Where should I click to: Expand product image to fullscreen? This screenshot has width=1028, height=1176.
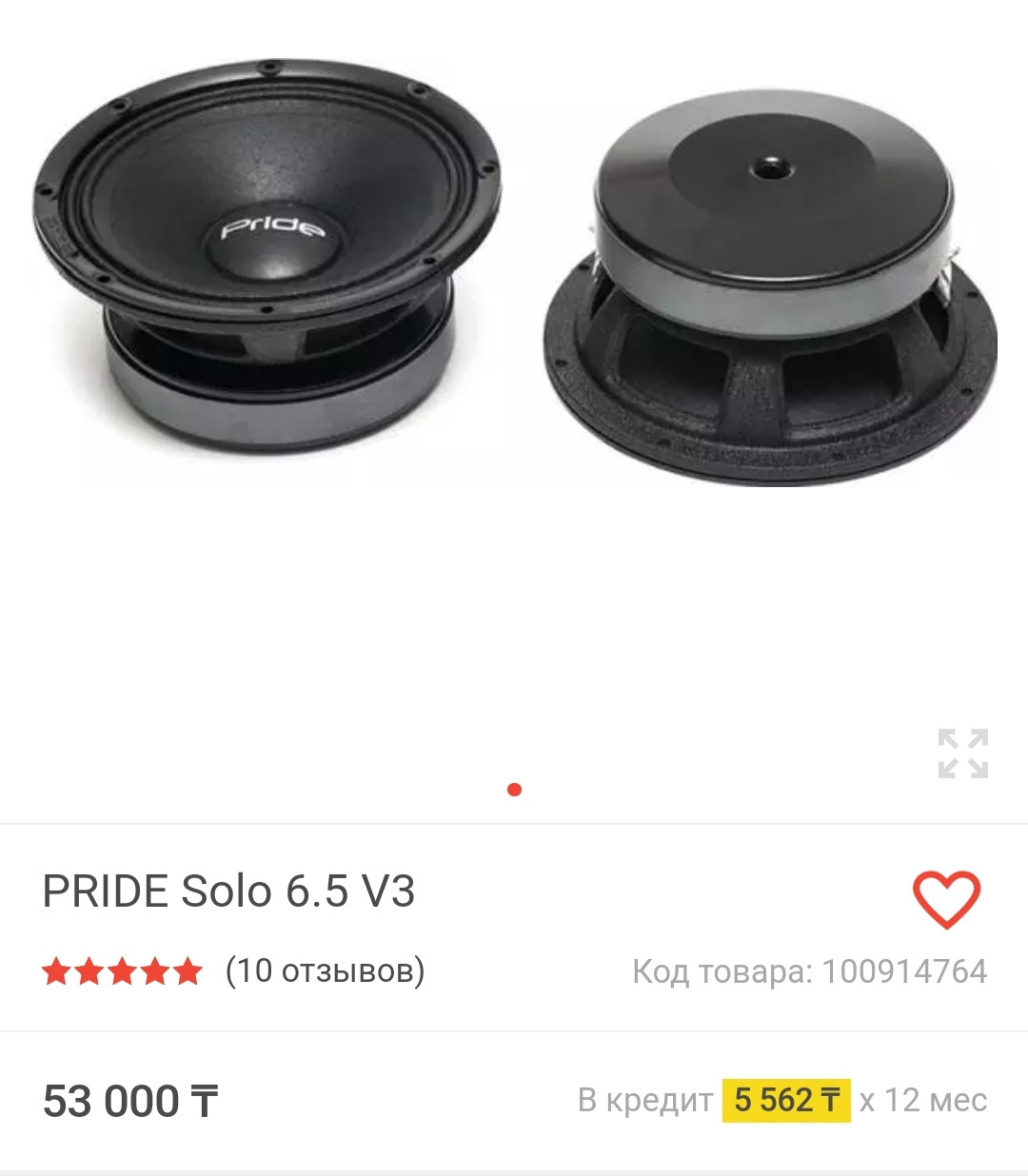point(962,754)
